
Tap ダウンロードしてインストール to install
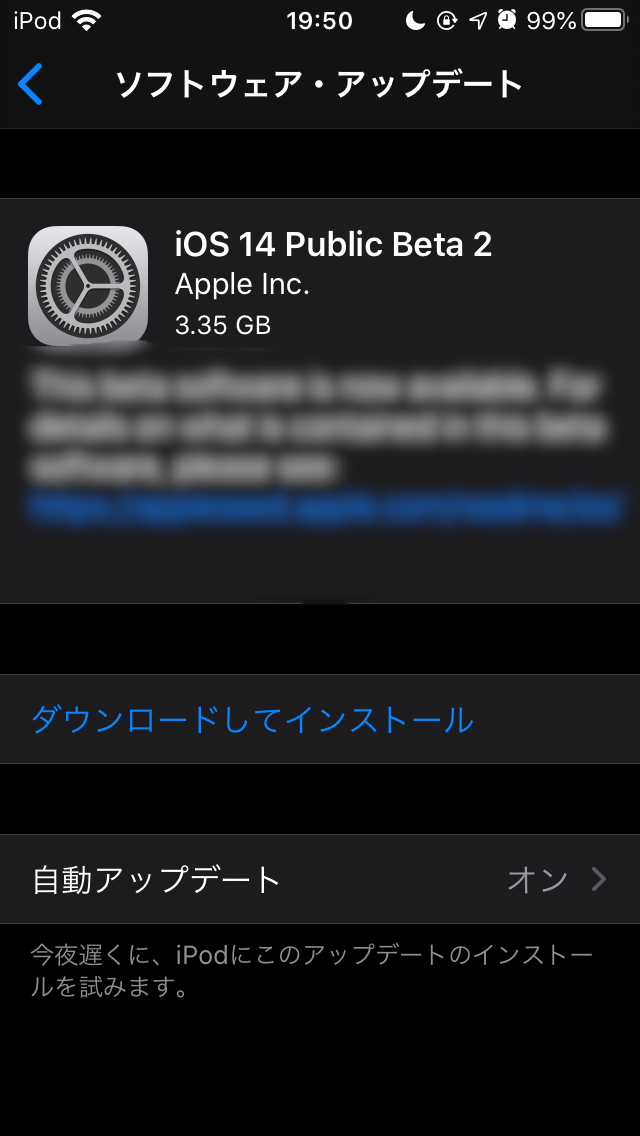[252, 719]
